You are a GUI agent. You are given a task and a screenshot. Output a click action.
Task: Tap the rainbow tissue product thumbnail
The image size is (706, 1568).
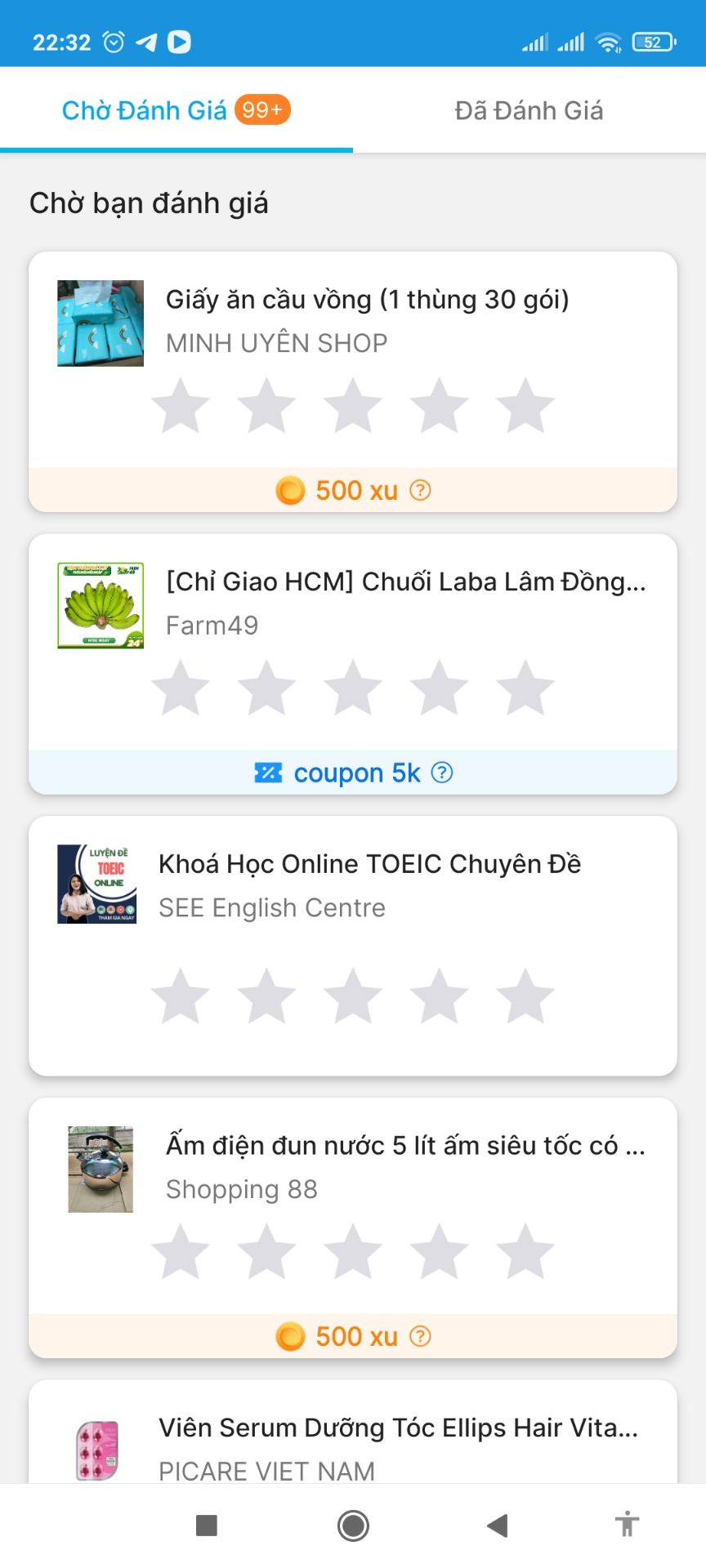pos(100,323)
